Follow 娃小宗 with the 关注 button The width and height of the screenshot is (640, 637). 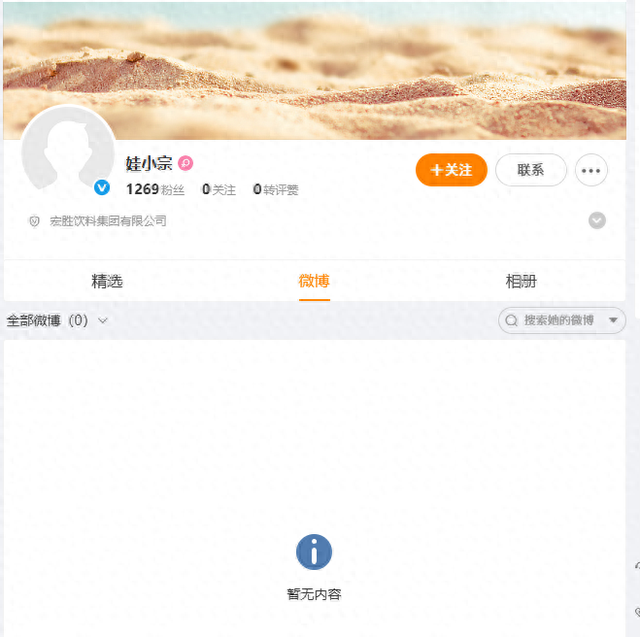451,170
